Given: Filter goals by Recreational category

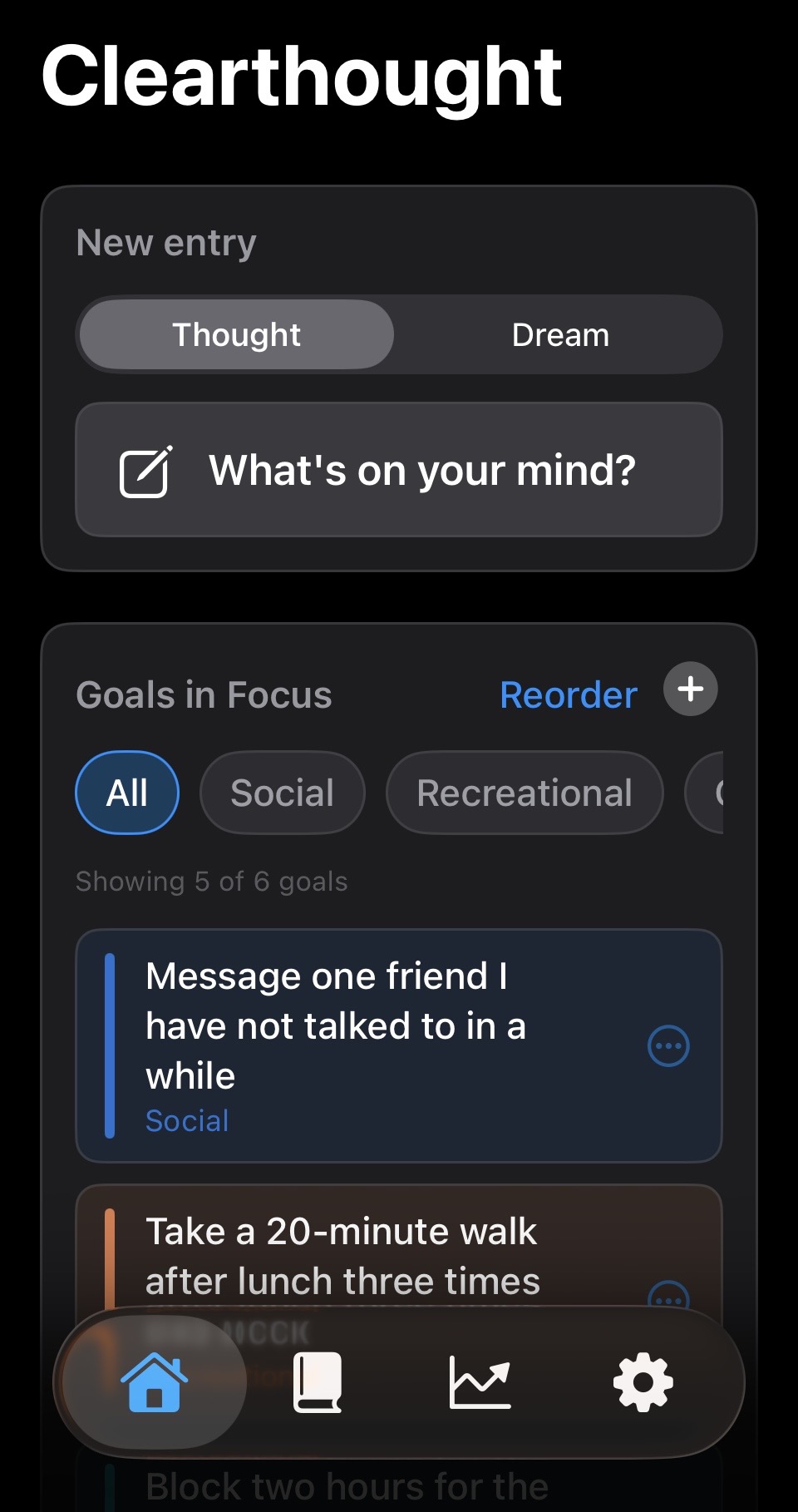Looking at the screenshot, I should [524, 792].
